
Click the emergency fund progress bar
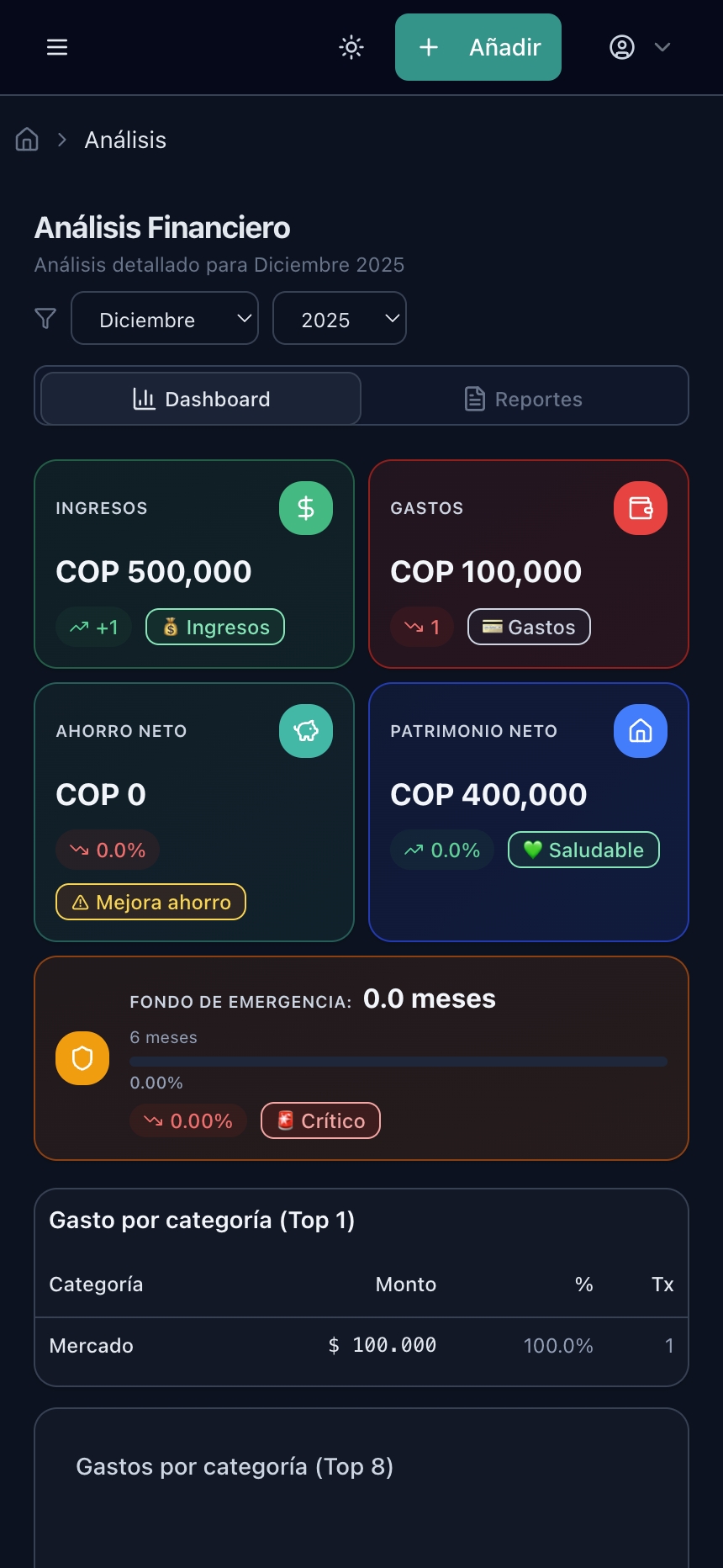pos(398,1061)
